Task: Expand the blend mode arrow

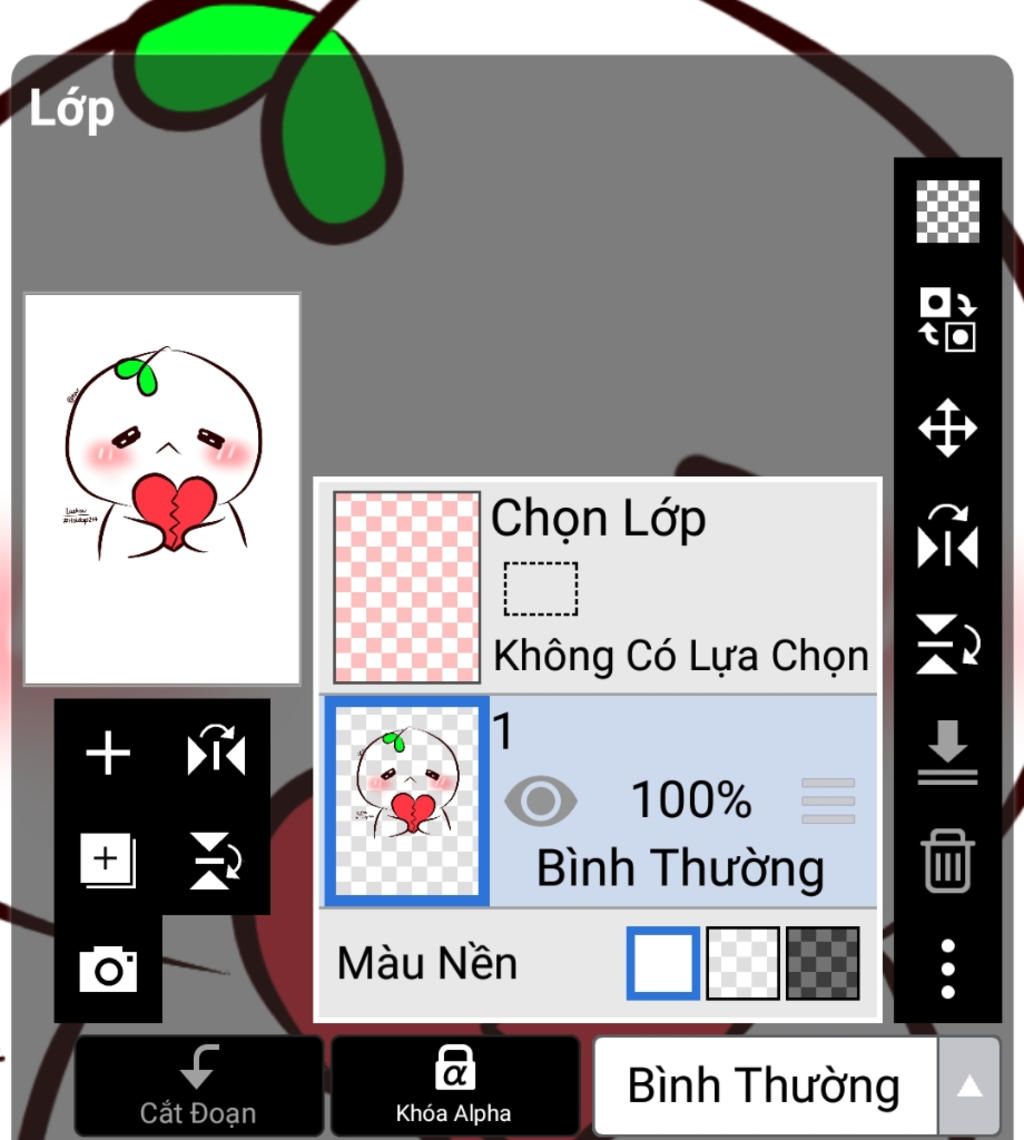Action: [969, 1086]
